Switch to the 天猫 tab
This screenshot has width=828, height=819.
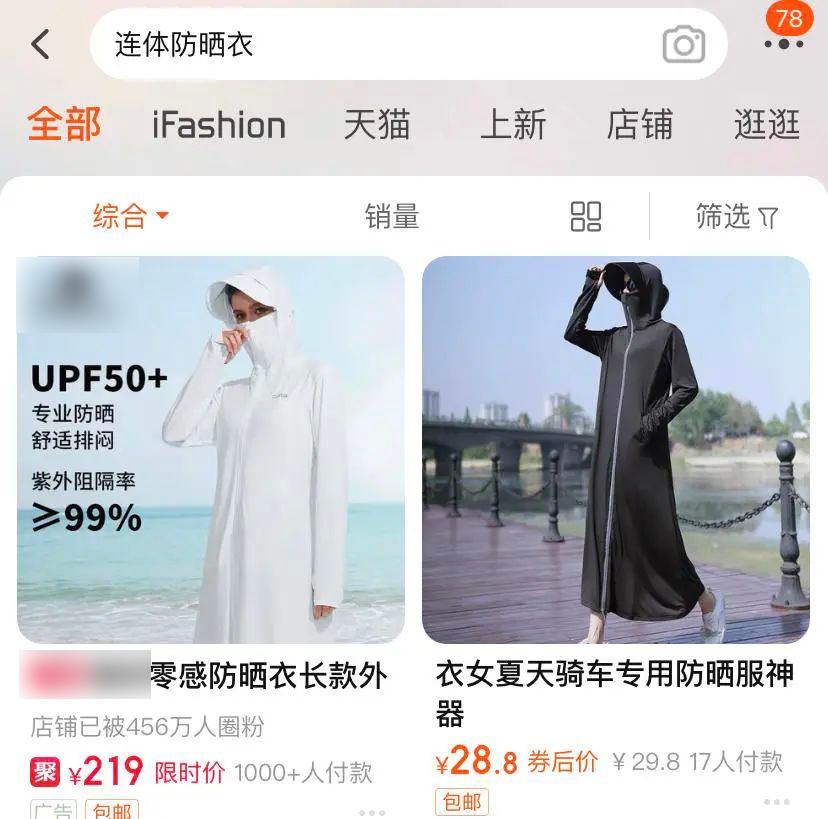point(377,125)
